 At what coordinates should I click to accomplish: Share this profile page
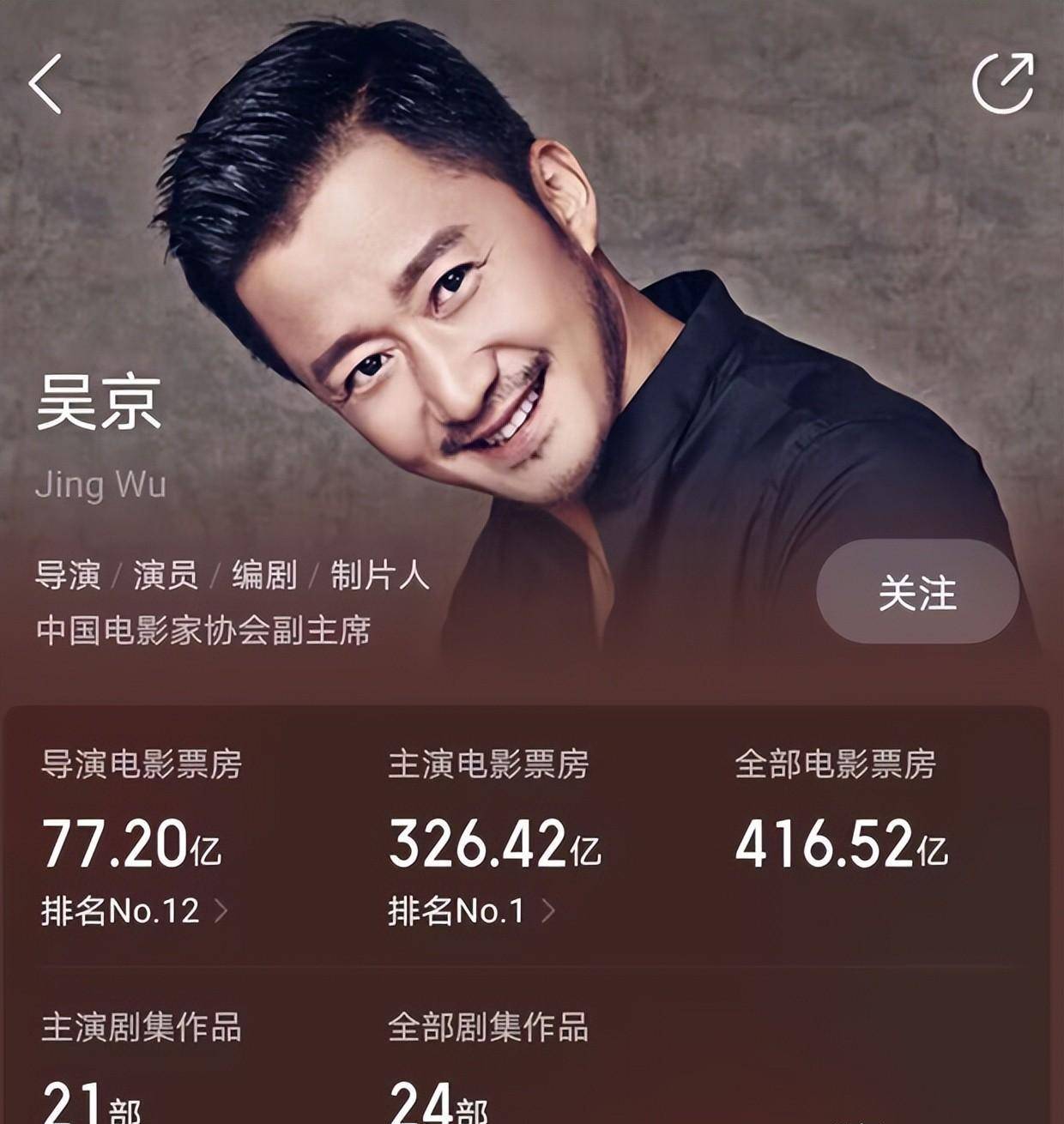[1002, 83]
